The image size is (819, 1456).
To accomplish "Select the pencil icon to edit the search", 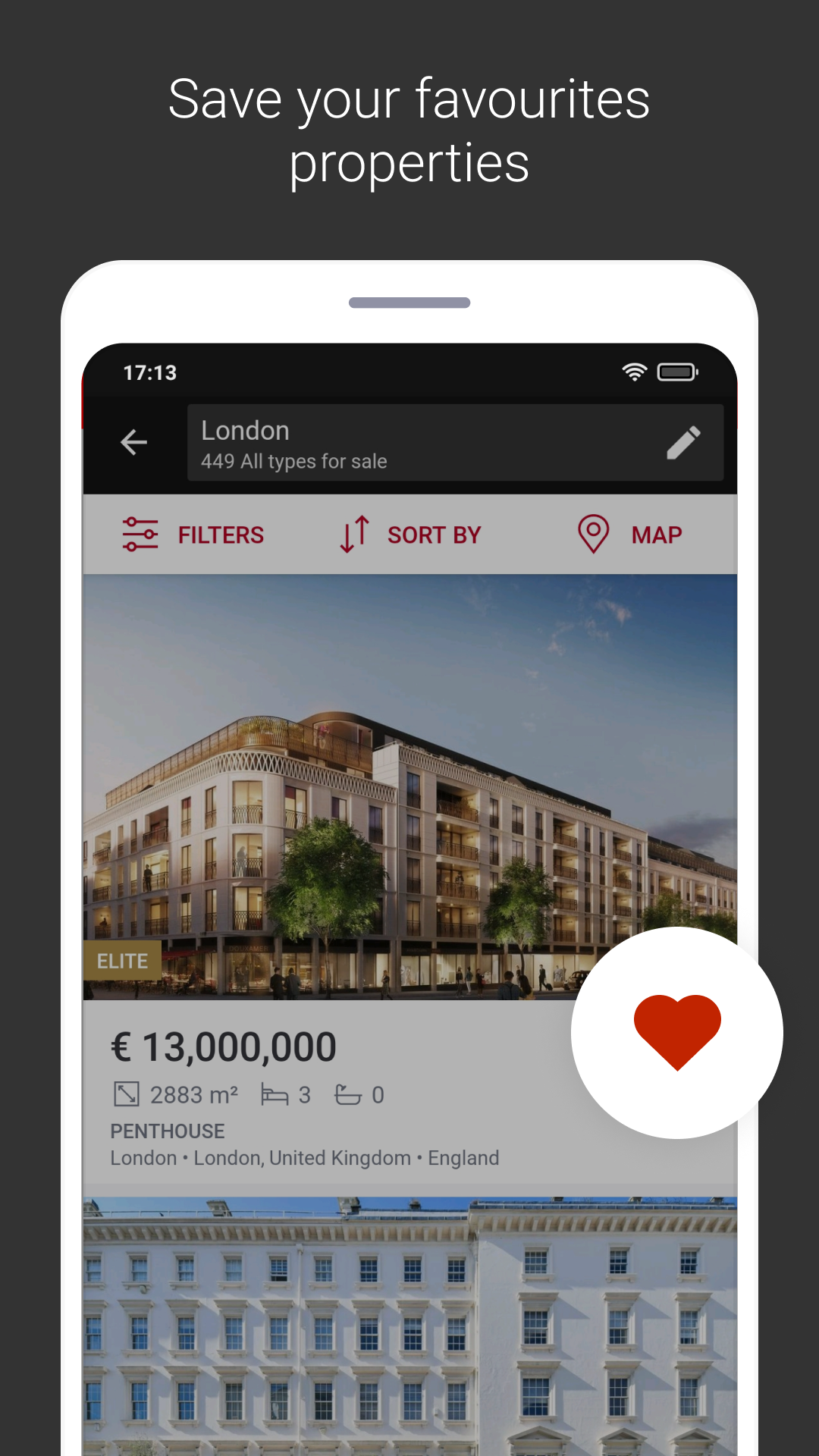I will pos(685,441).
